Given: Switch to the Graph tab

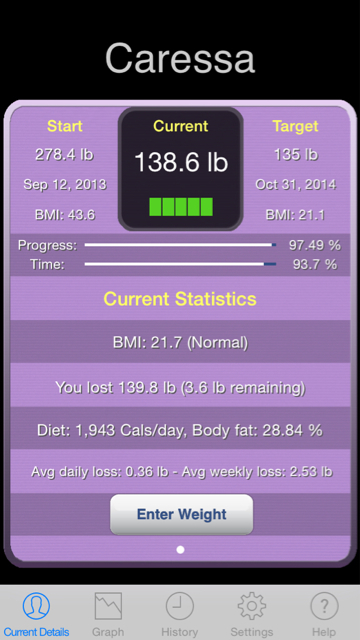Looking at the screenshot, I should 108,614.
